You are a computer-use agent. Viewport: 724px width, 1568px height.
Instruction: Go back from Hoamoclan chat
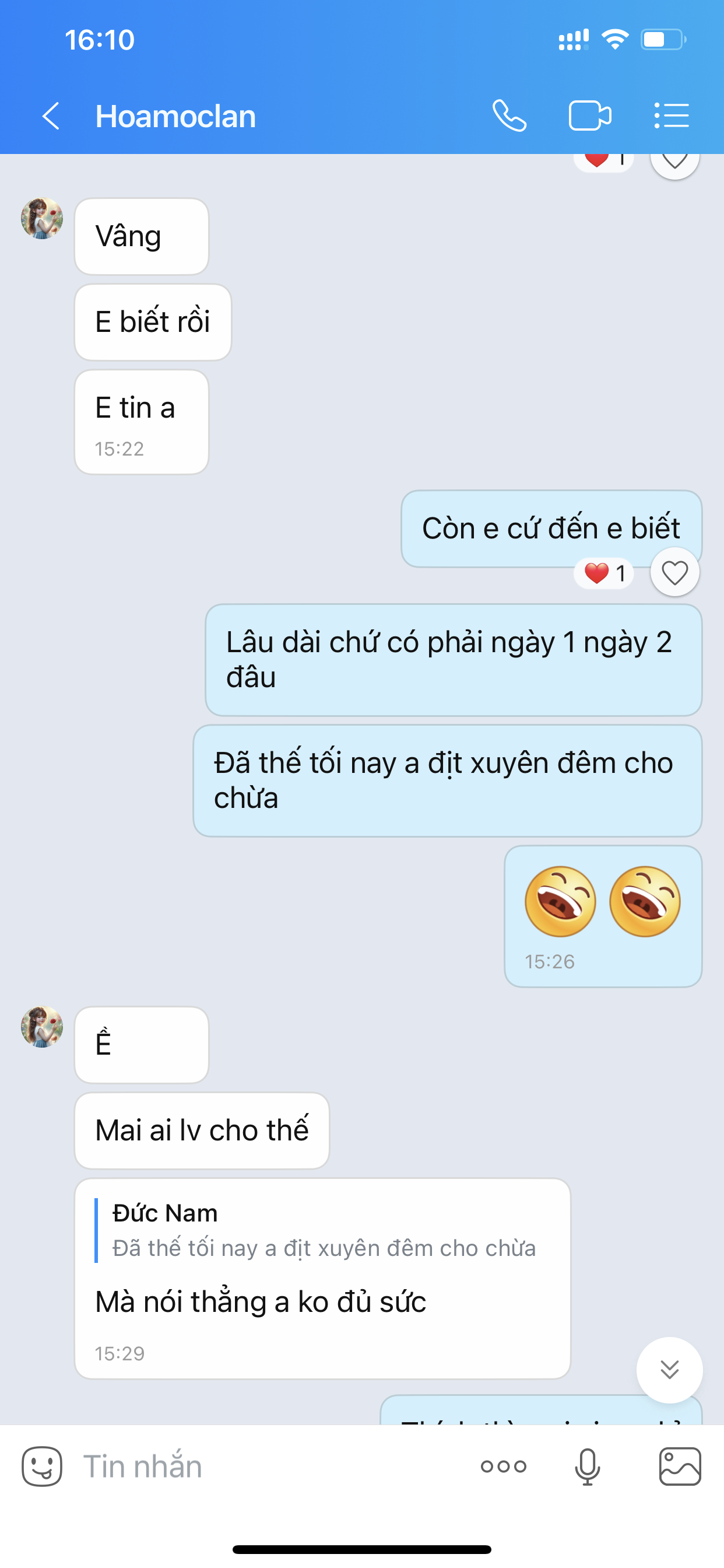(51, 116)
